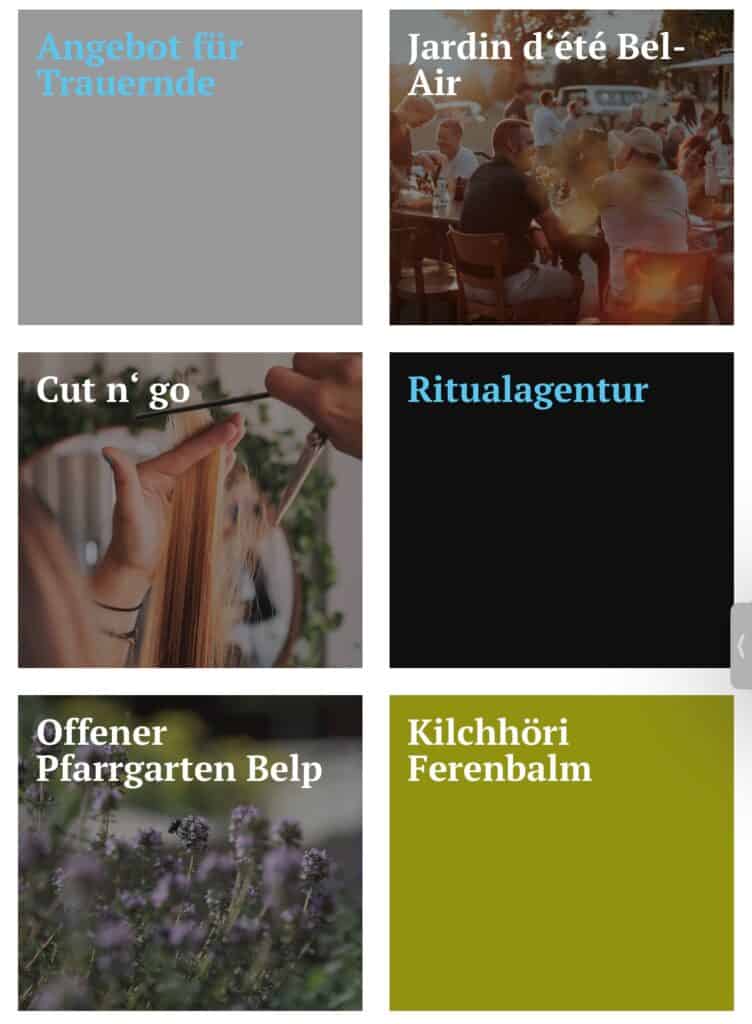The width and height of the screenshot is (752, 1024).
Task: Open the Angebot für Trauernde tile
Action: coord(190,167)
